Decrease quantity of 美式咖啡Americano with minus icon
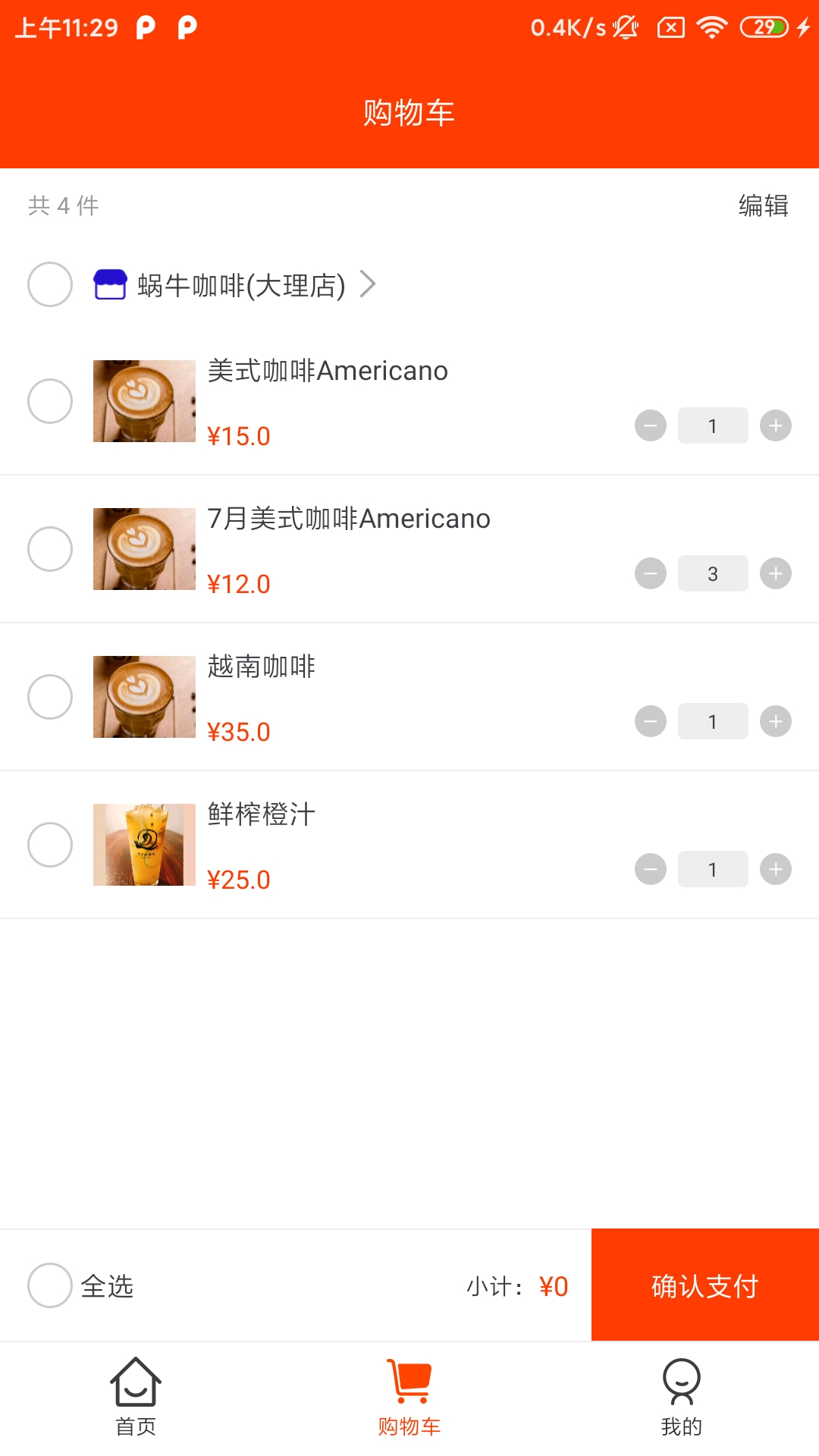This screenshot has height=1456, width=819. [650, 425]
